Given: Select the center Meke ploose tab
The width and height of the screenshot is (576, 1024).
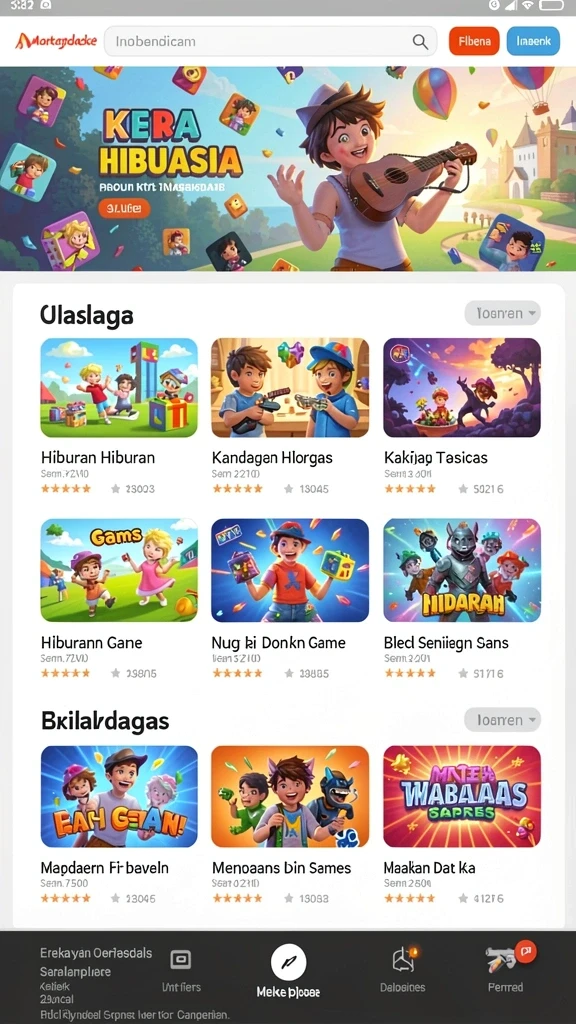Looking at the screenshot, I should tap(288, 971).
